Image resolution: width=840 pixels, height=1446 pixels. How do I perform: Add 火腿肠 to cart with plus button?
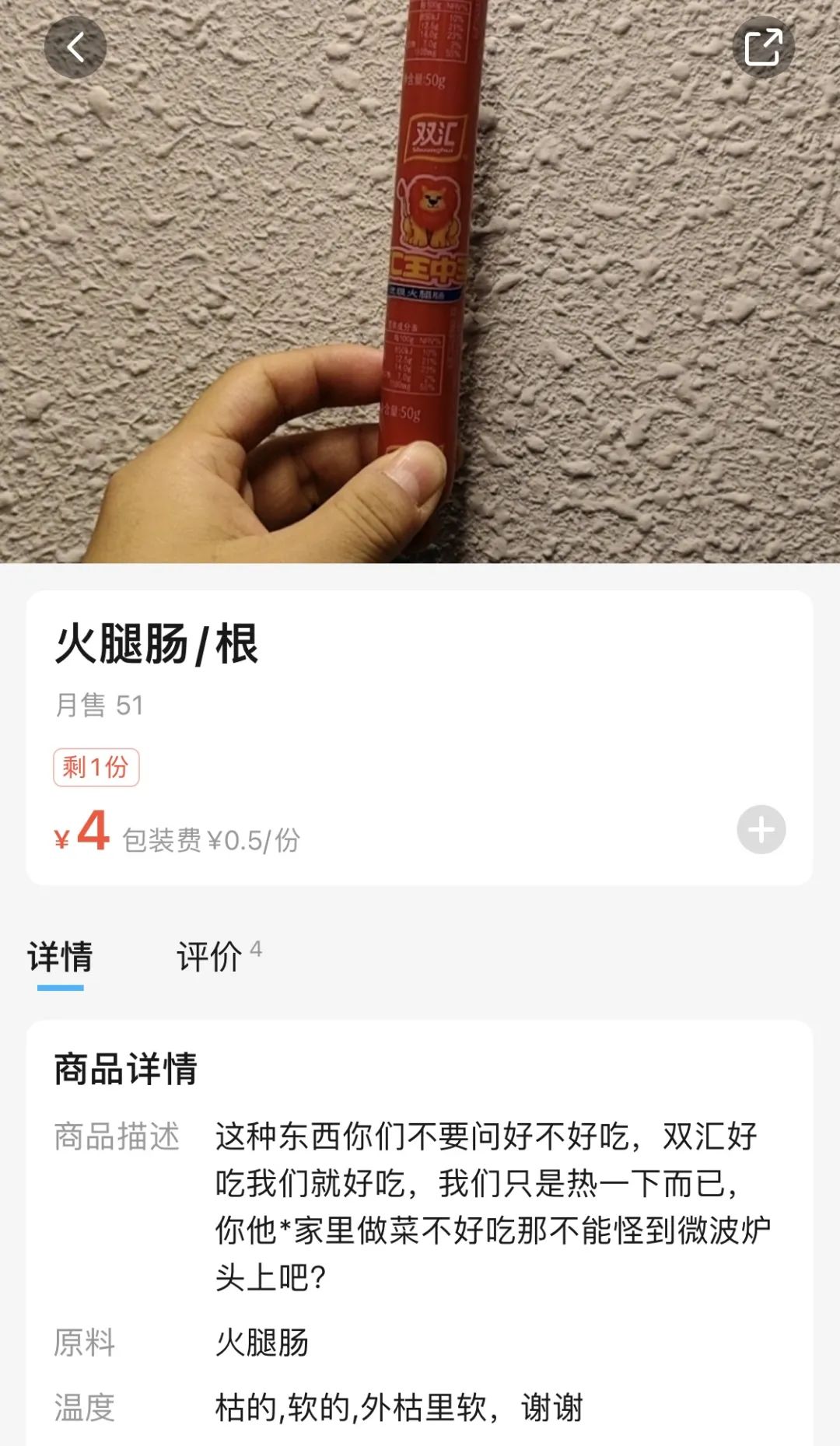761,829
